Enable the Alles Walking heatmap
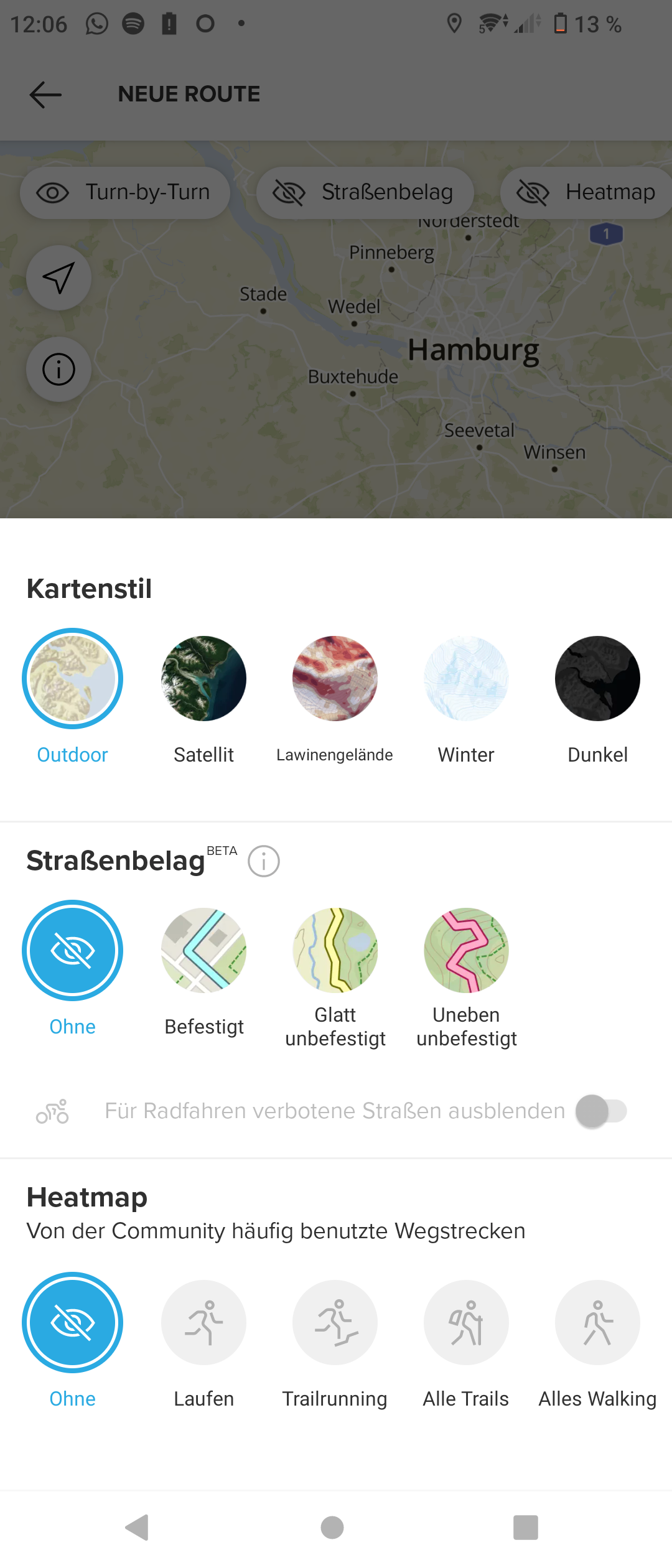672x1568 pixels. tap(597, 1322)
